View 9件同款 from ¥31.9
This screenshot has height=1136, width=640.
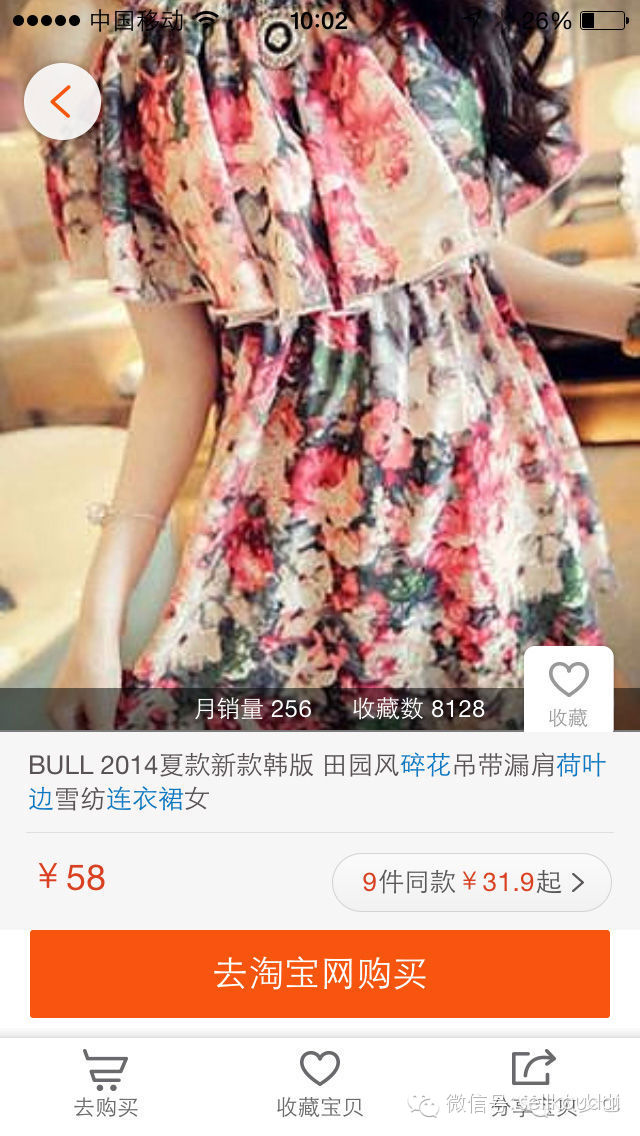click(x=472, y=882)
